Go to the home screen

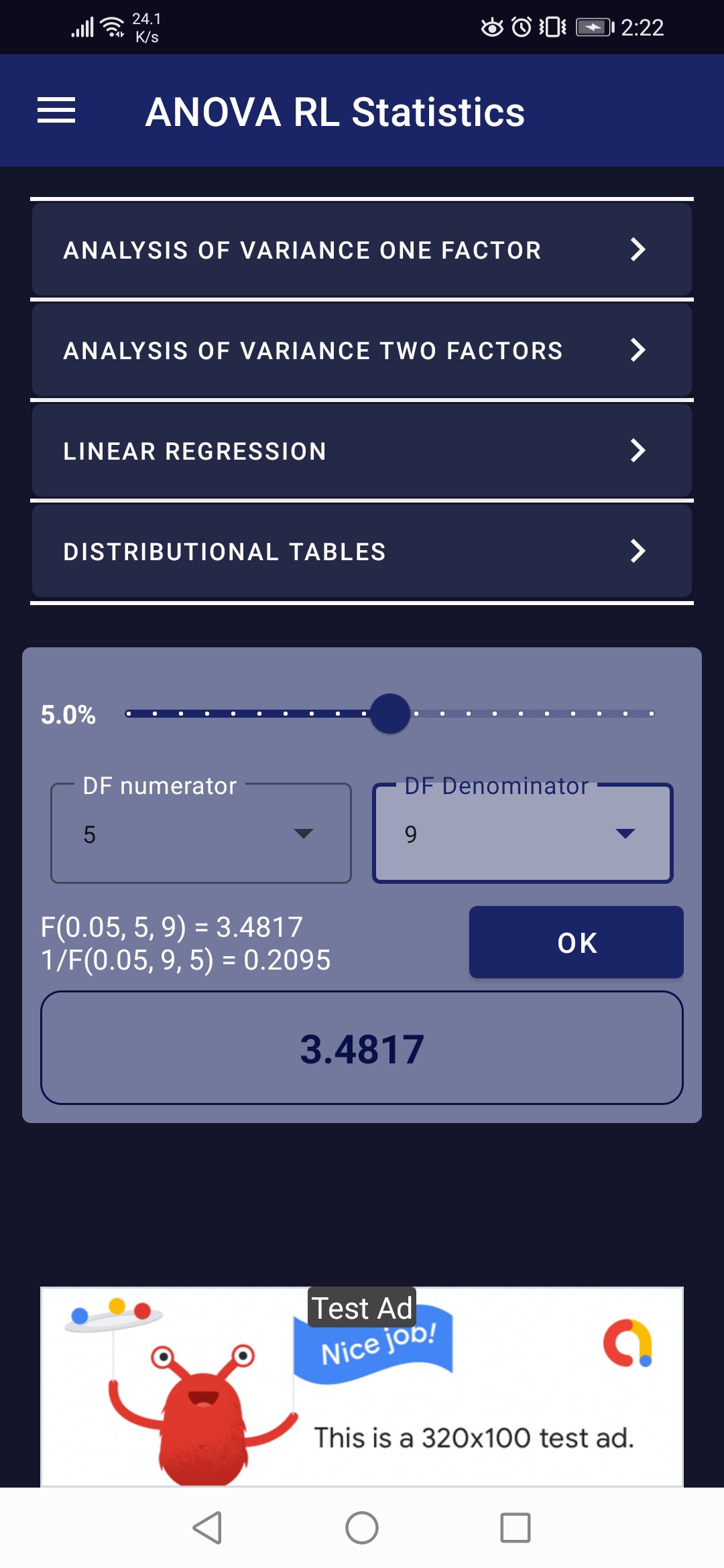(x=362, y=1528)
